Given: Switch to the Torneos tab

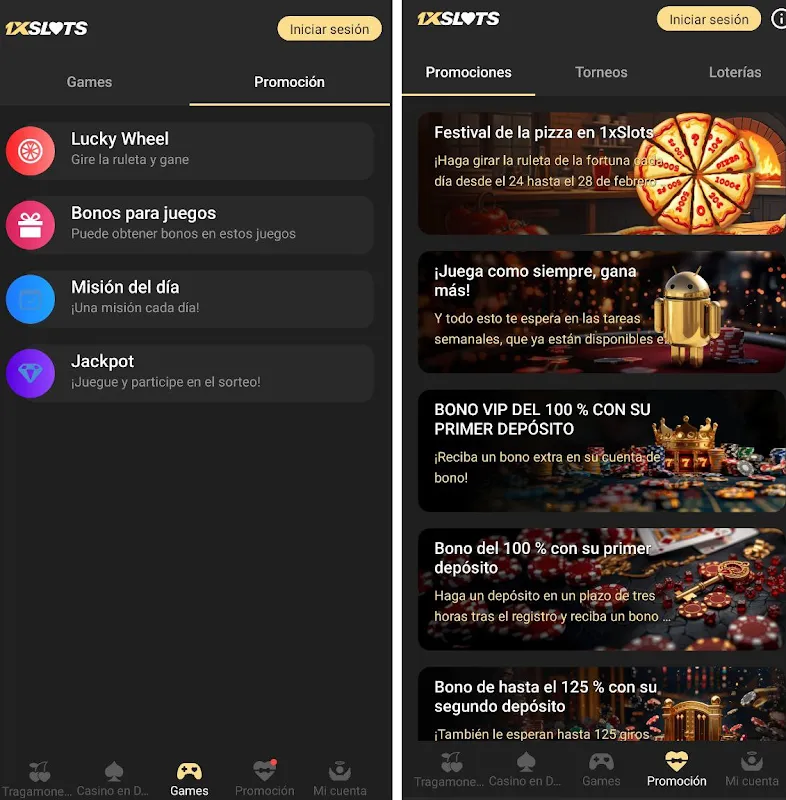Looking at the screenshot, I should coord(601,73).
